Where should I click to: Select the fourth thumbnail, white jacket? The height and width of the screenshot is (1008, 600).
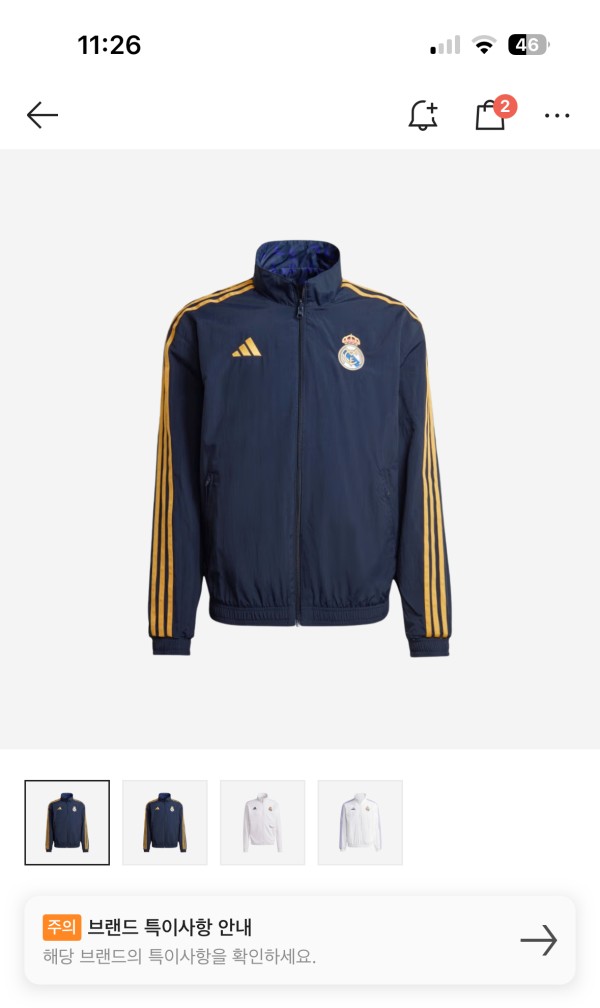point(360,822)
